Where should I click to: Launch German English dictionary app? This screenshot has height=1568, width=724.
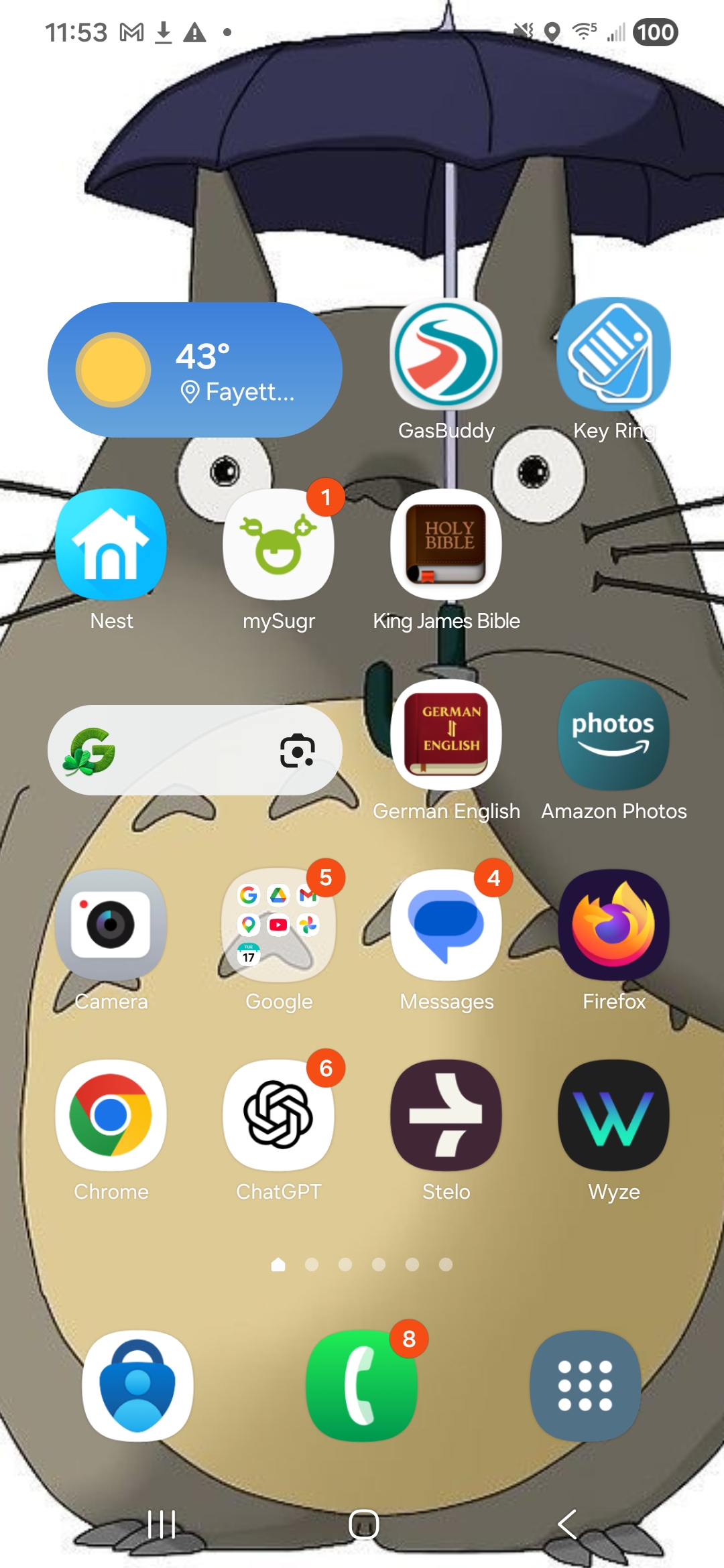point(446,734)
